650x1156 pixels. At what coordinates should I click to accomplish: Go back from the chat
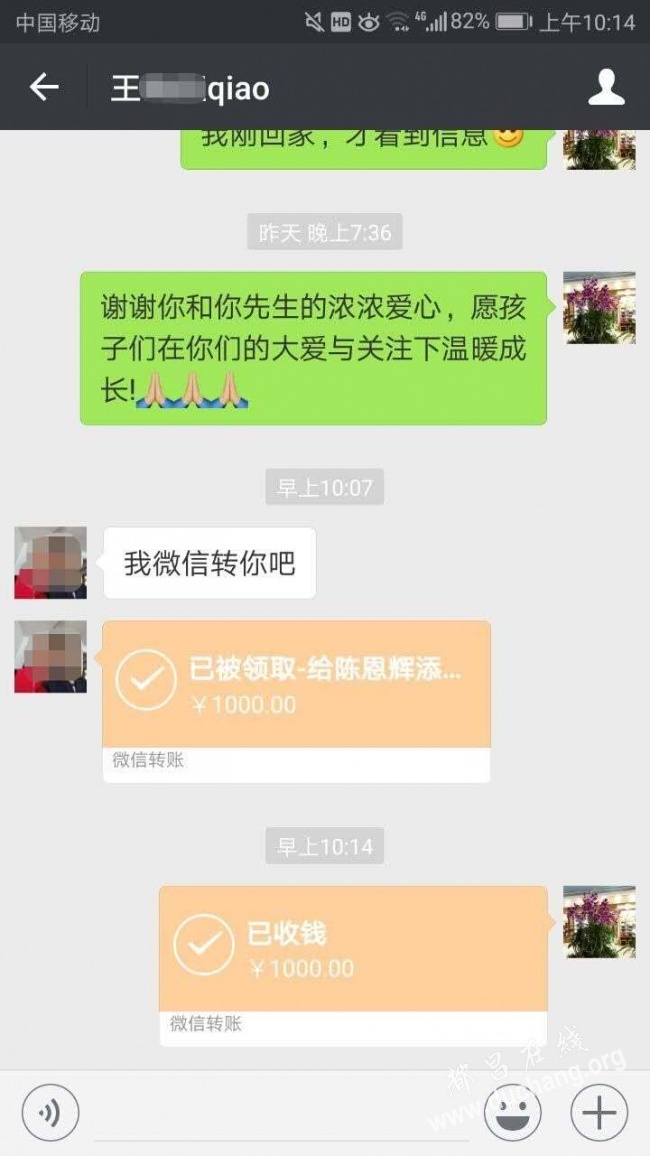pos(44,88)
